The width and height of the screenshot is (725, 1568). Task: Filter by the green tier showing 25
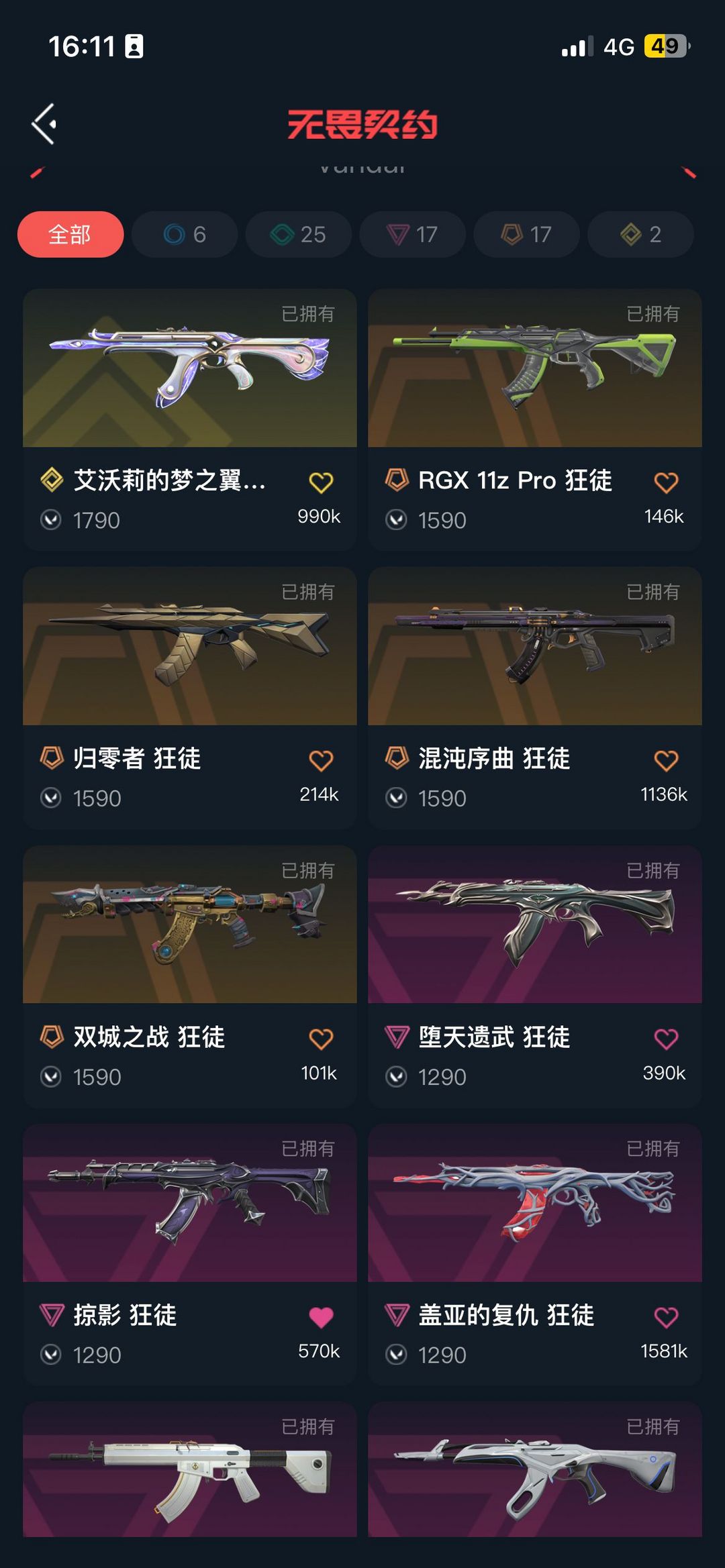tap(299, 234)
